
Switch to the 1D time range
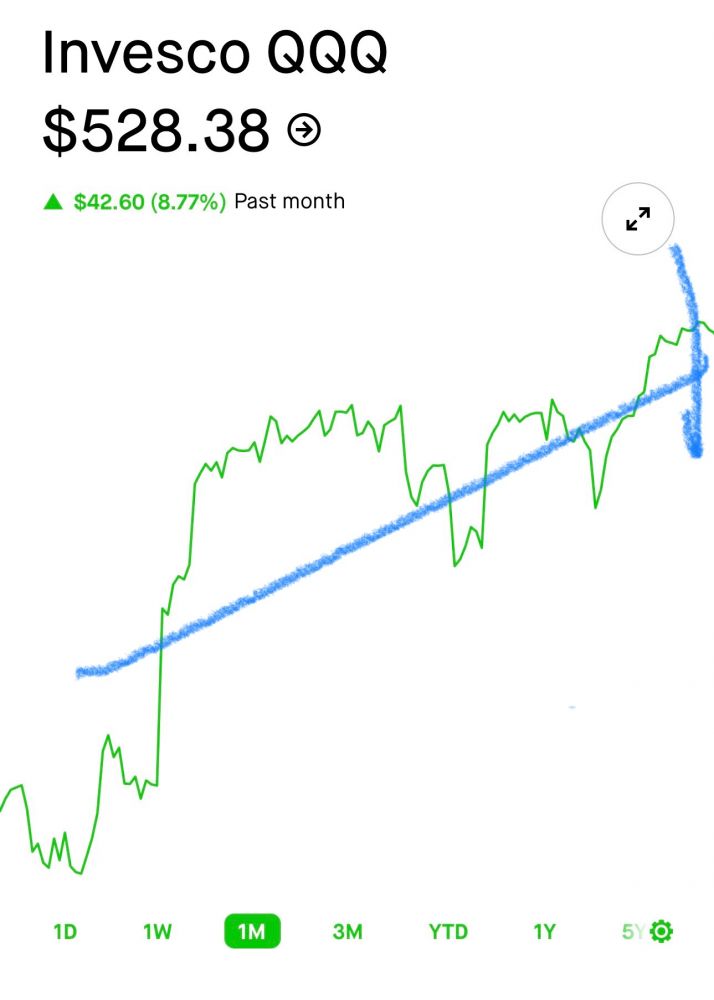65,932
